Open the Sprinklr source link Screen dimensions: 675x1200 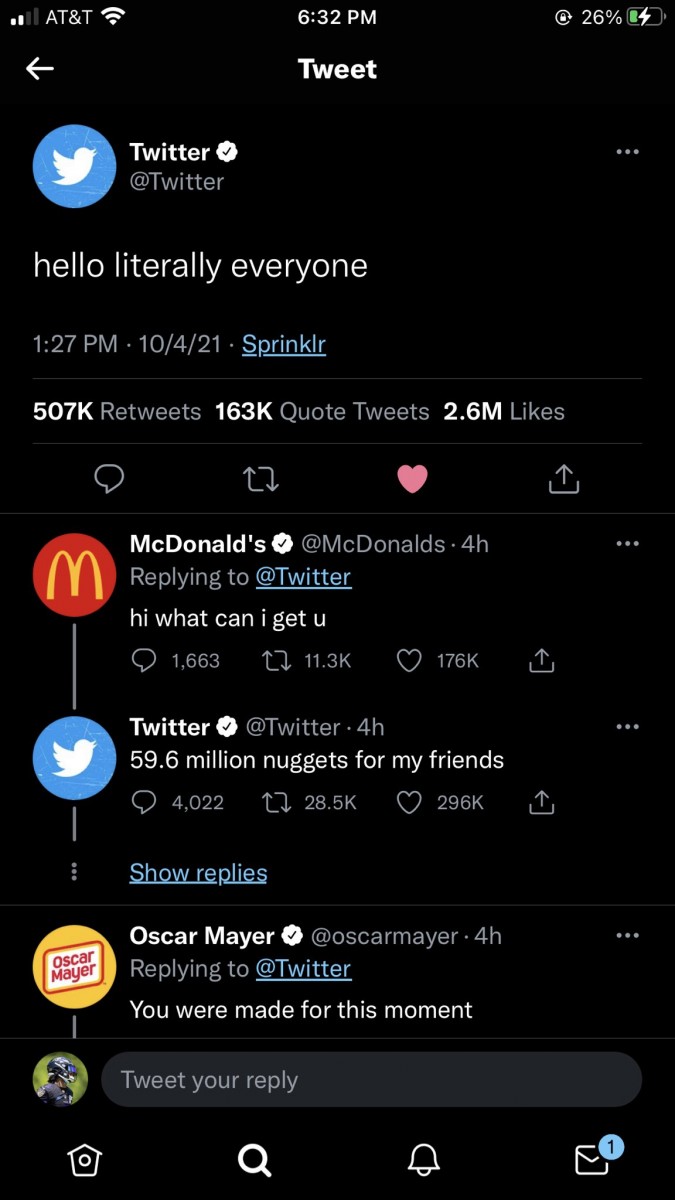tap(284, 345)
